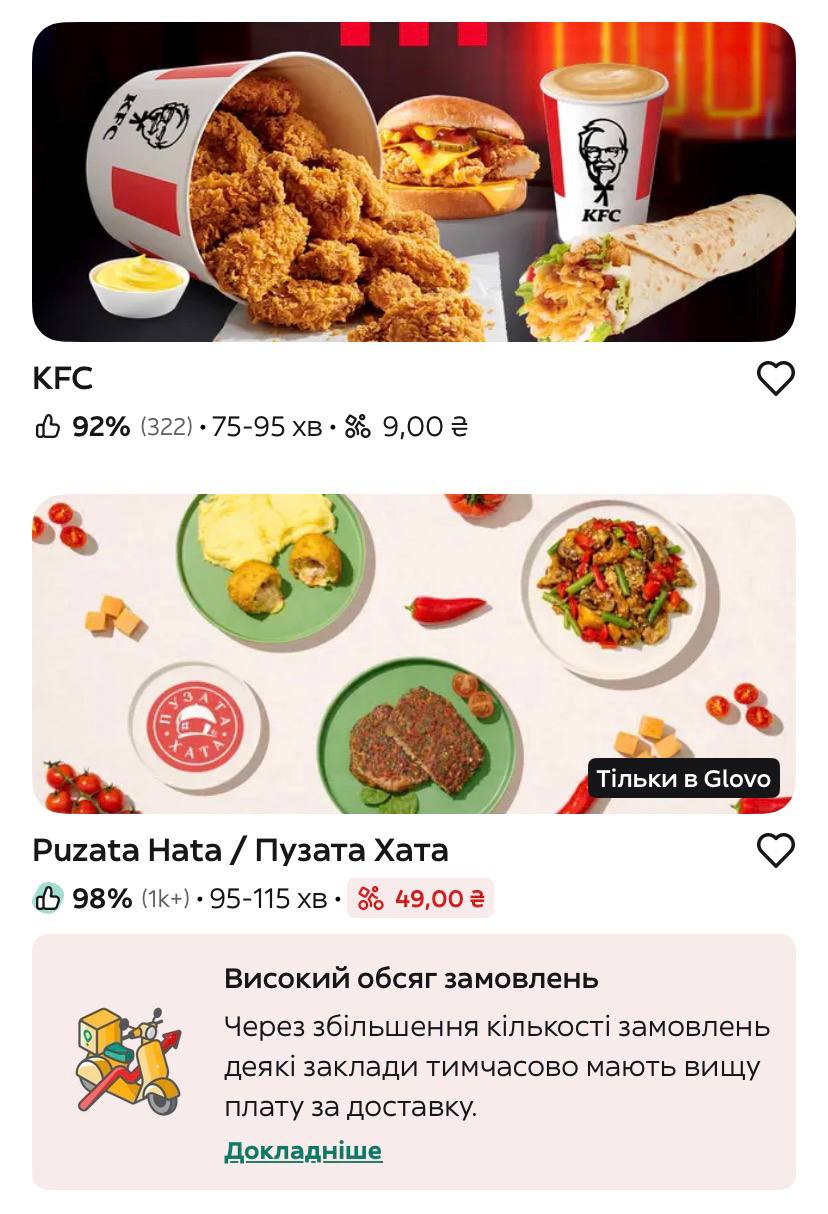Open the Puzata Hata restaurant card

coord(413,654)
